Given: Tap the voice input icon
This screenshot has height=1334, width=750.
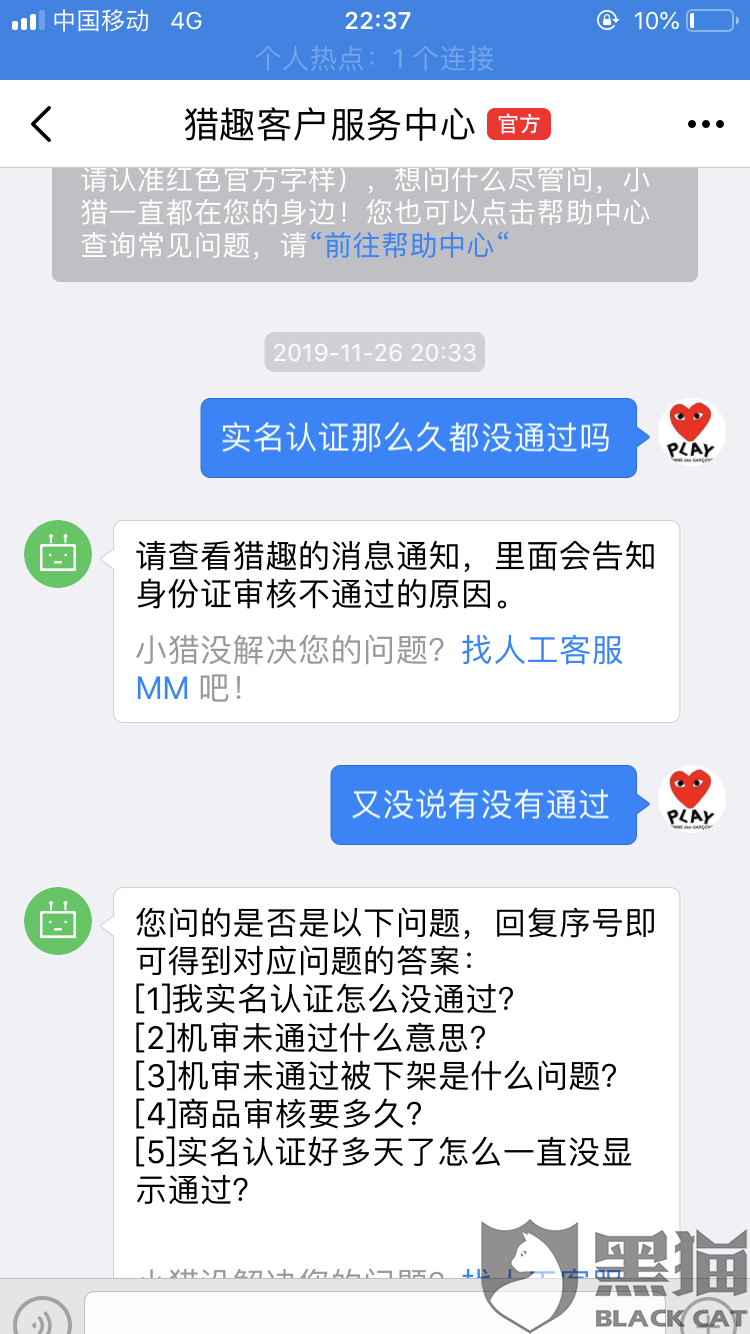Looking at the screenshot, I should point(42,1319).
